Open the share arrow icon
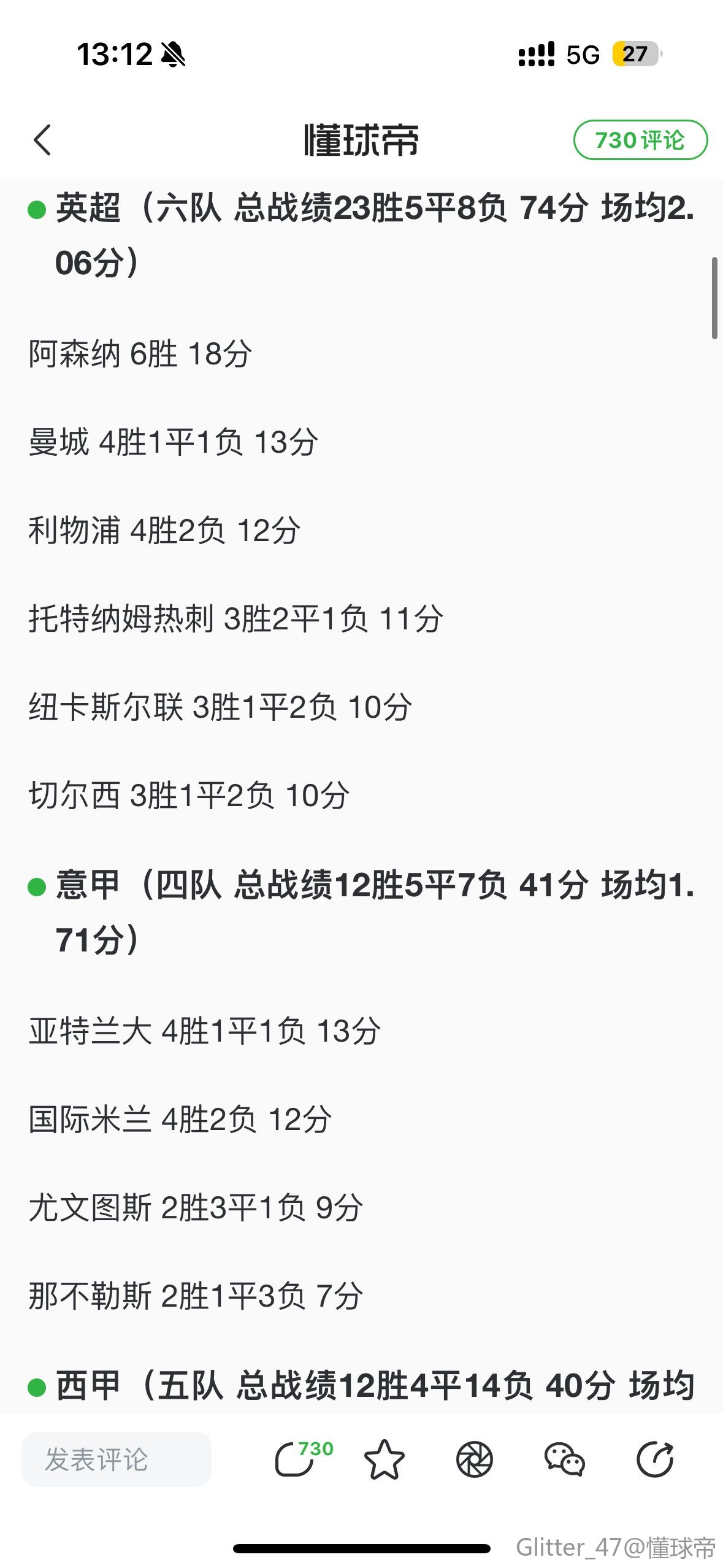Image resolution: width=723 pixels, height=1568 pixels. pos(654,1459)
